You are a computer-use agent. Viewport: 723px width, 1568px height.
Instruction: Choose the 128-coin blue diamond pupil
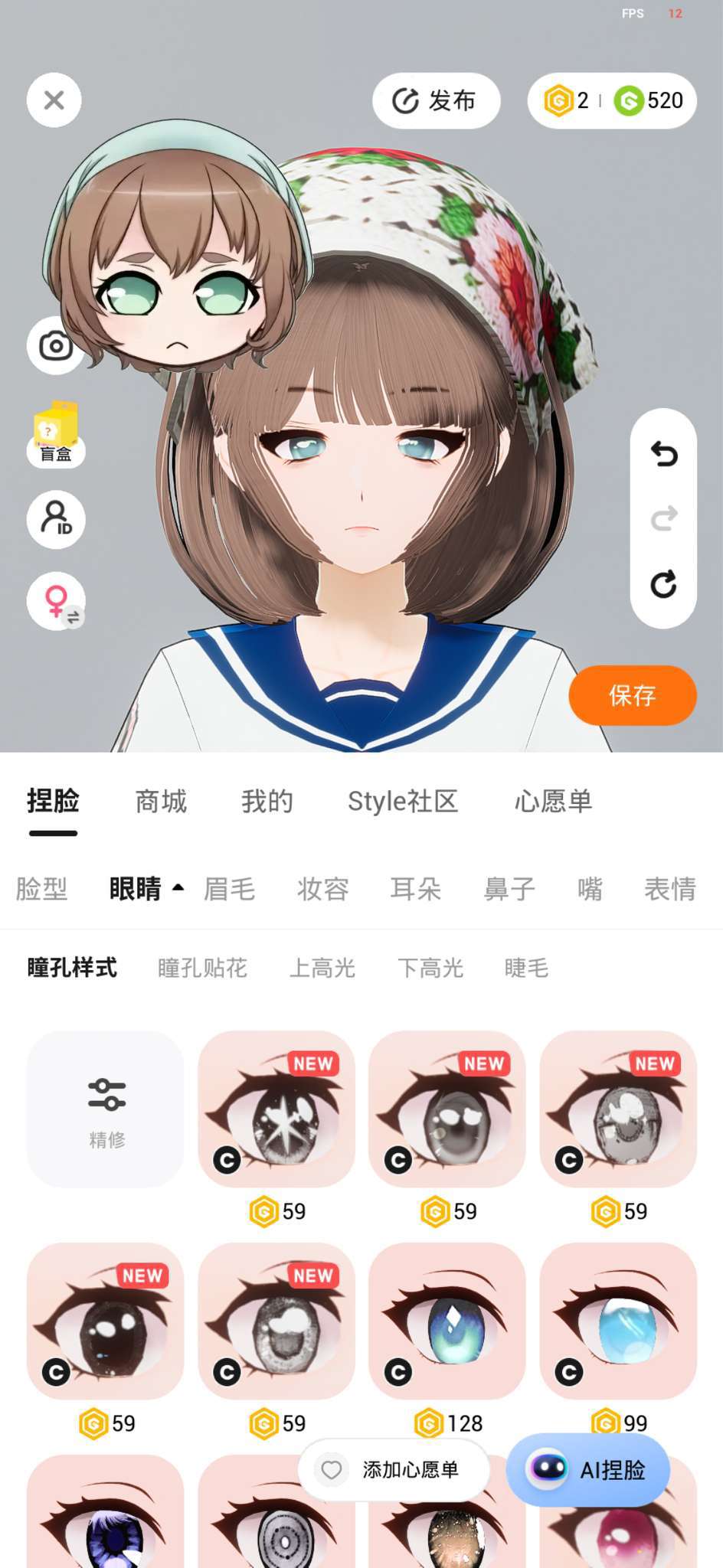(447, 1322)
